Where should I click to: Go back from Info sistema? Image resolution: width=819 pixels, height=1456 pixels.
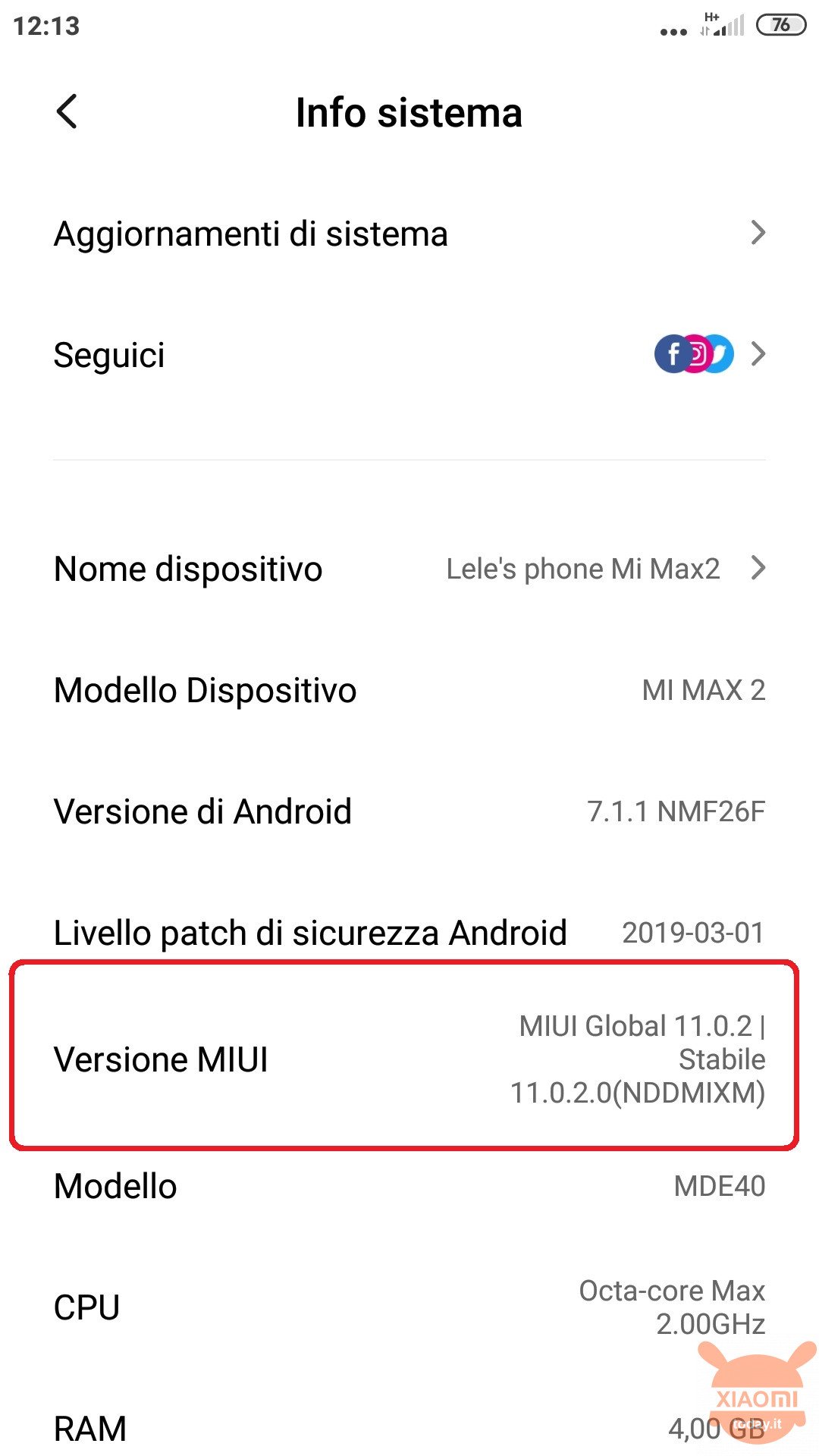[67, 112]
